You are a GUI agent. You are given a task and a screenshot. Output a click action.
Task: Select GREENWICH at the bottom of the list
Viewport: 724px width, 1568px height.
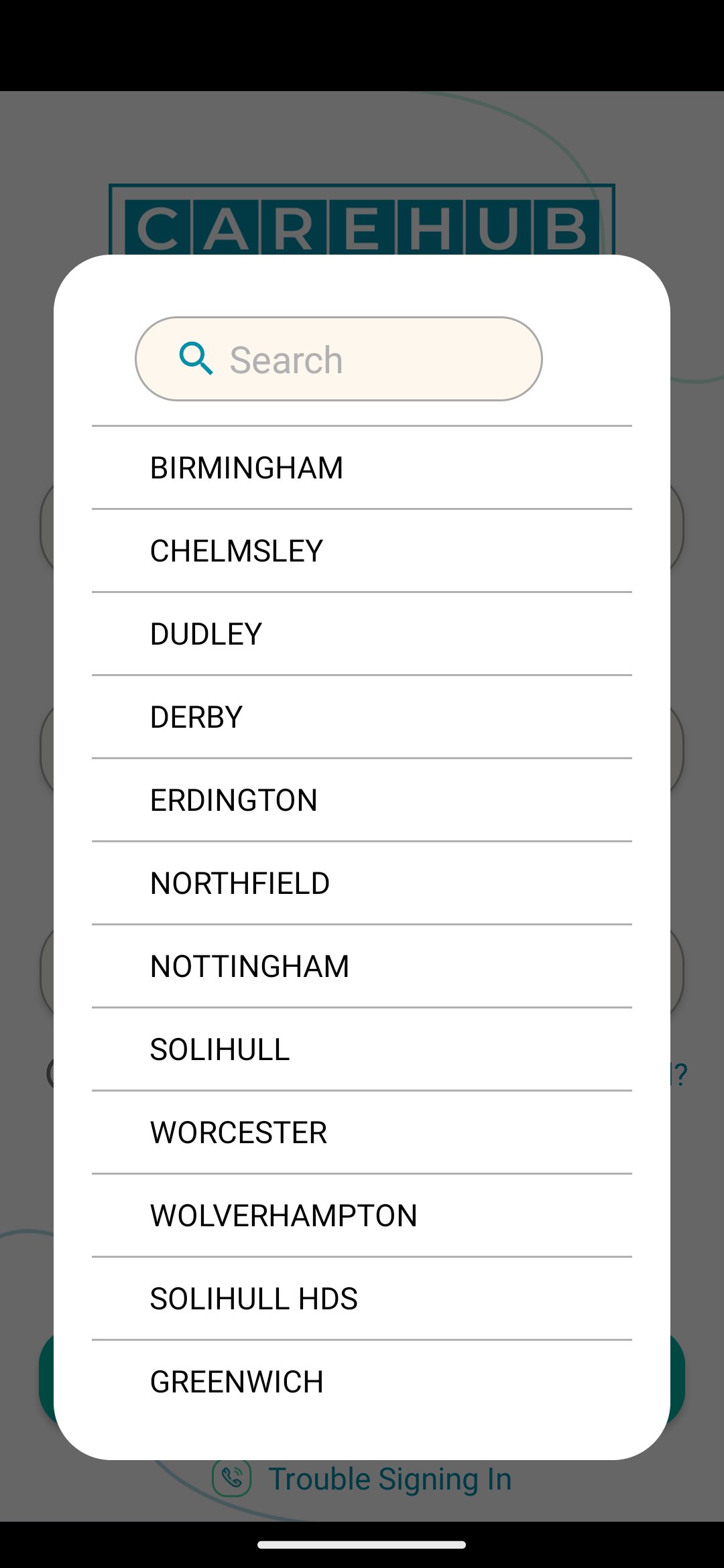(x=237, y=1380)
